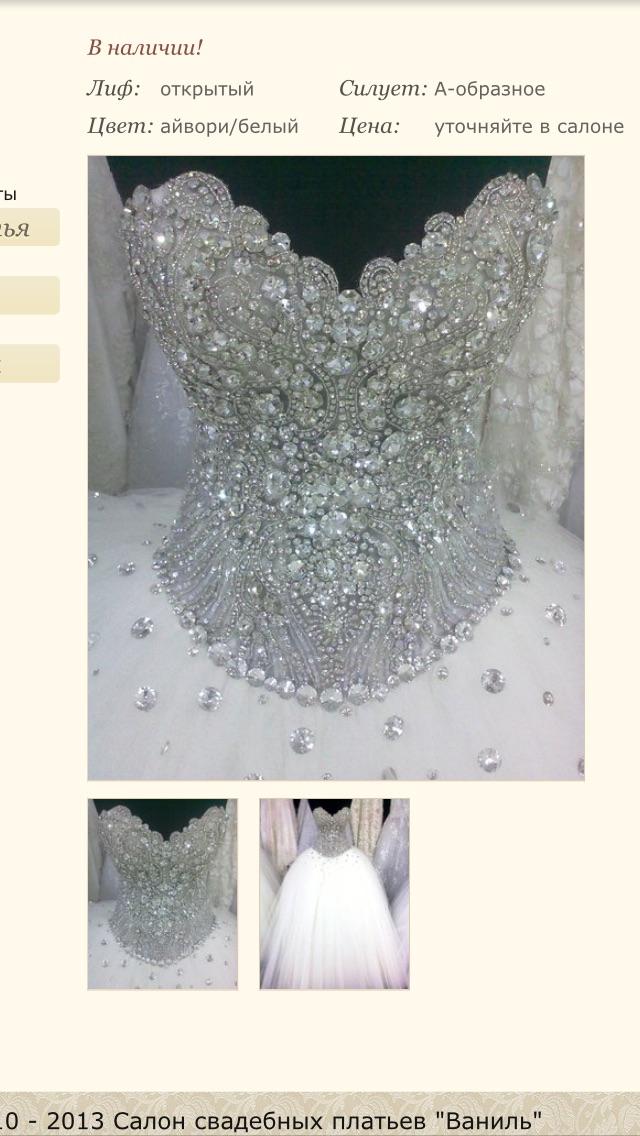The height and width of the screenshot is (1136, 640).
Task: Open the side menu button ending in "ья"
Action: 30,227
